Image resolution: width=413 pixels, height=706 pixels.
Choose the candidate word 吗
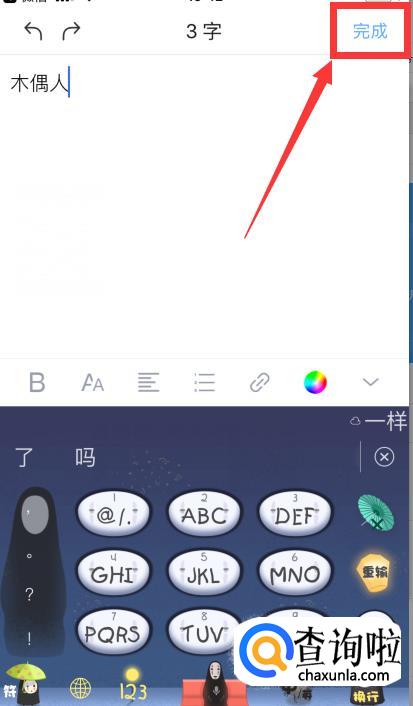tap(85, 457)
